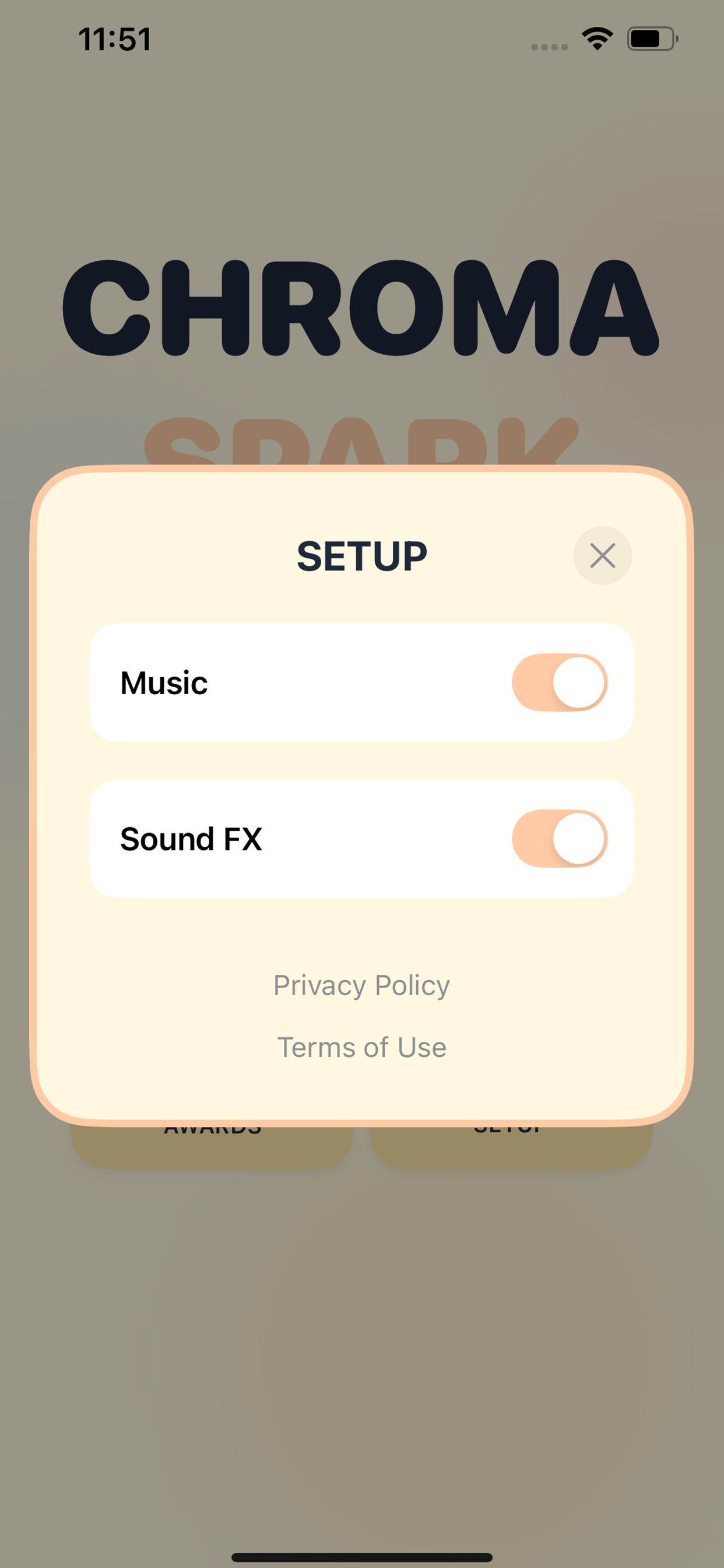Screen dimensions: 724x1568
Task: Disable Sound FX
Action: [559, 838]
